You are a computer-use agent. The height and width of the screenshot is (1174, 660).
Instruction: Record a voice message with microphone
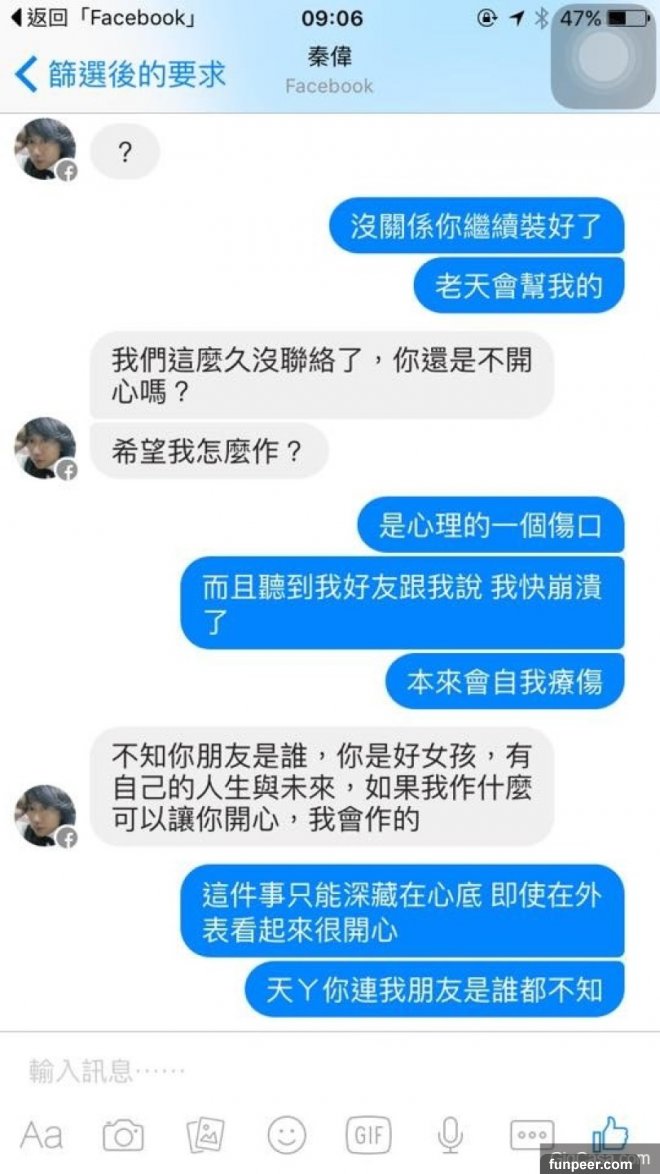point(450,1135)
